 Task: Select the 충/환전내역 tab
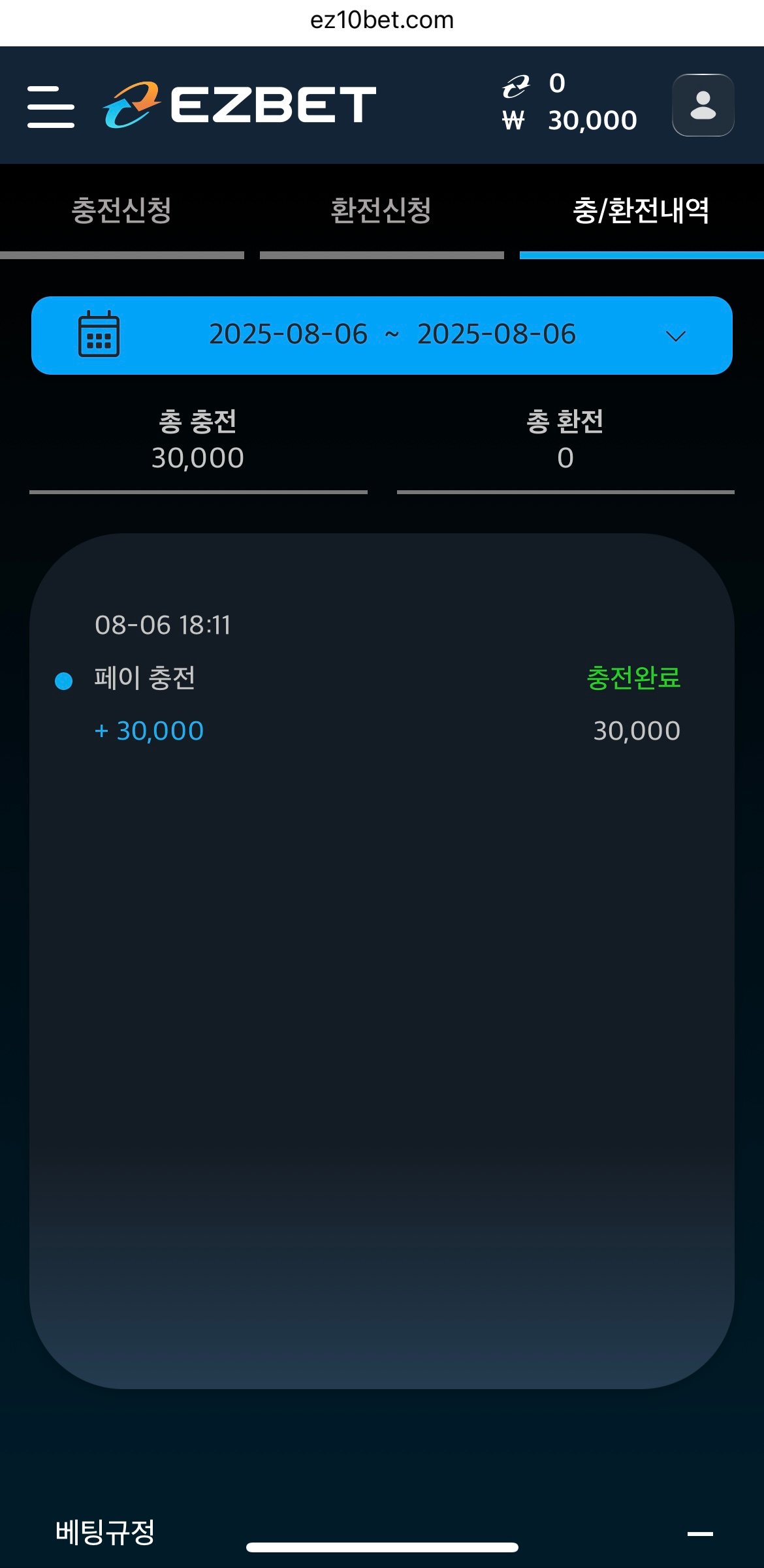pos(641,211)
